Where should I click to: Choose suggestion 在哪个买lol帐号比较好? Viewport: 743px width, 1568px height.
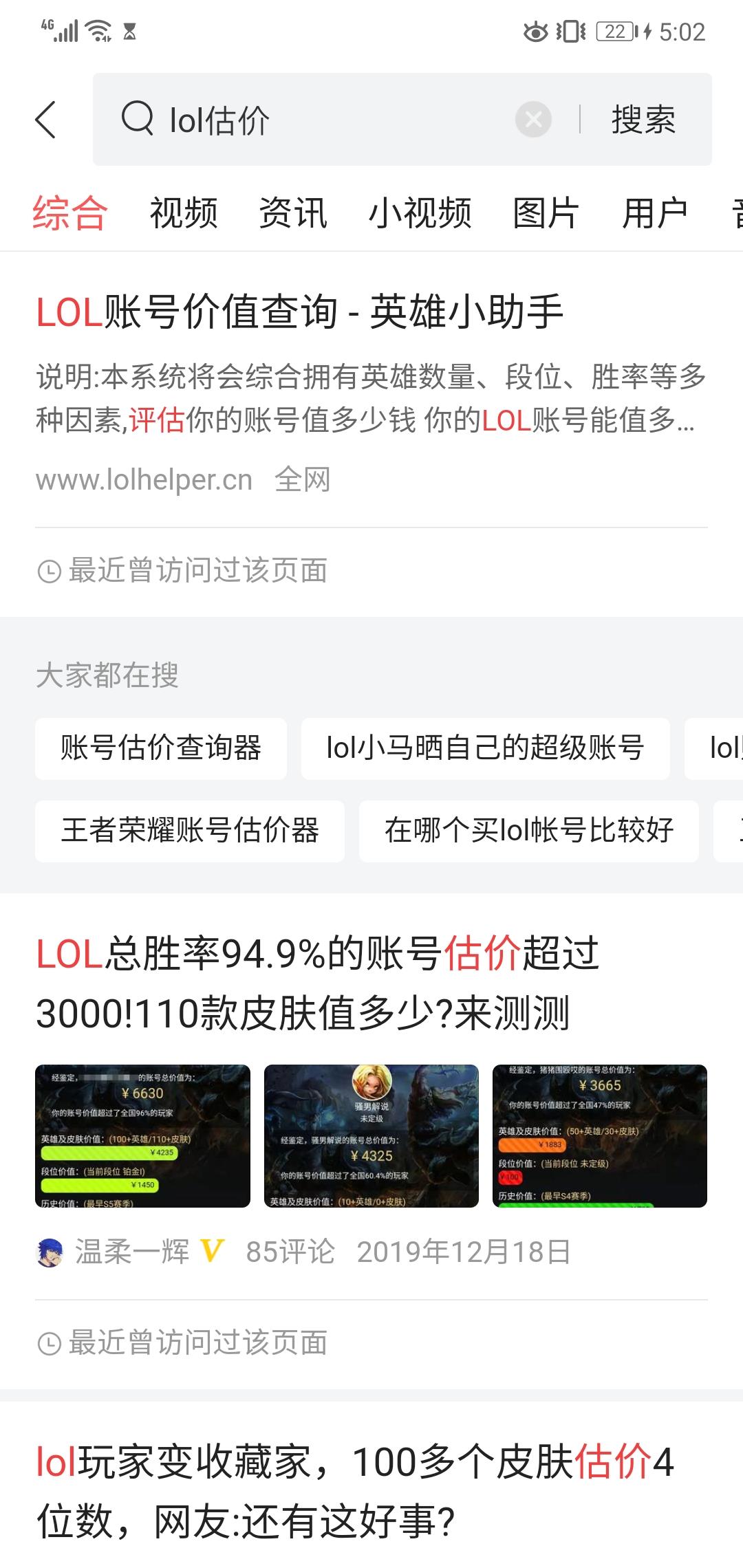(528, 831)
